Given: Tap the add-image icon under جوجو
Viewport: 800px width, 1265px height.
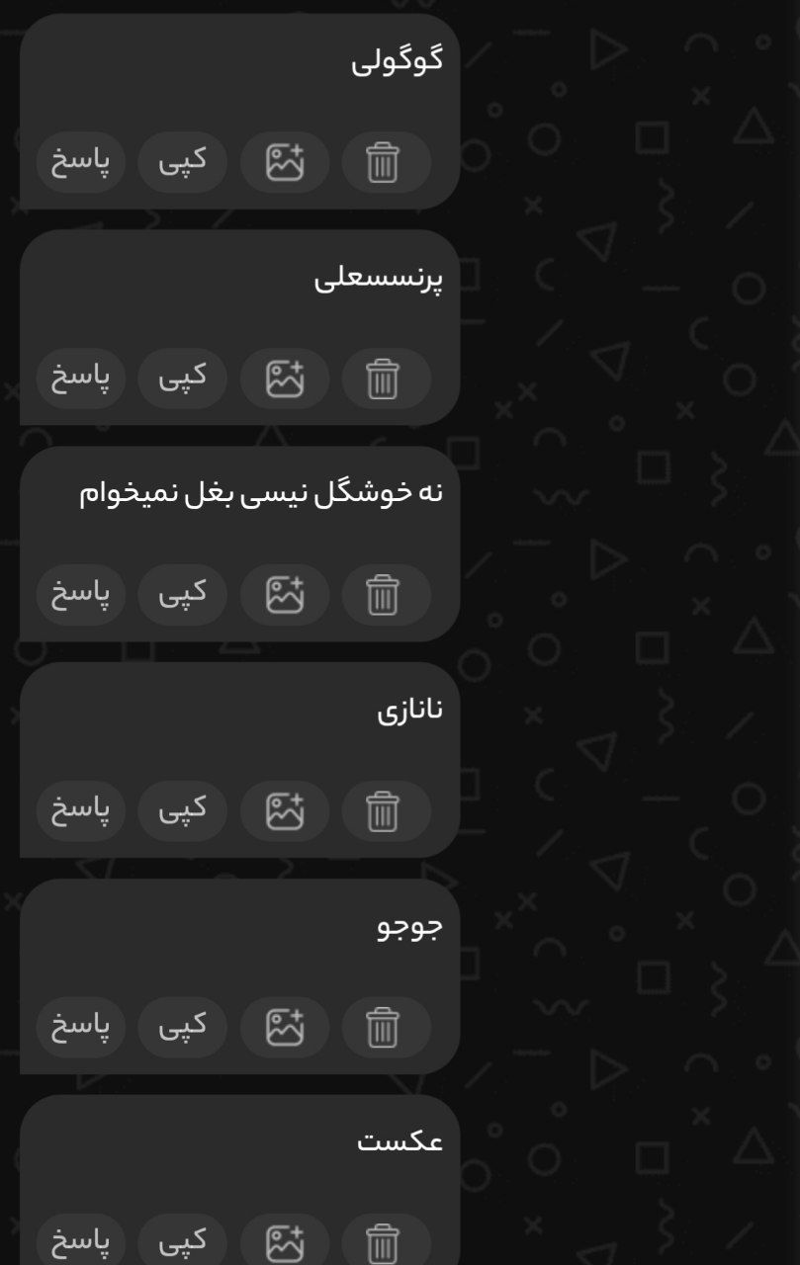Looking at the screenshot, I should pos(284,1026).
